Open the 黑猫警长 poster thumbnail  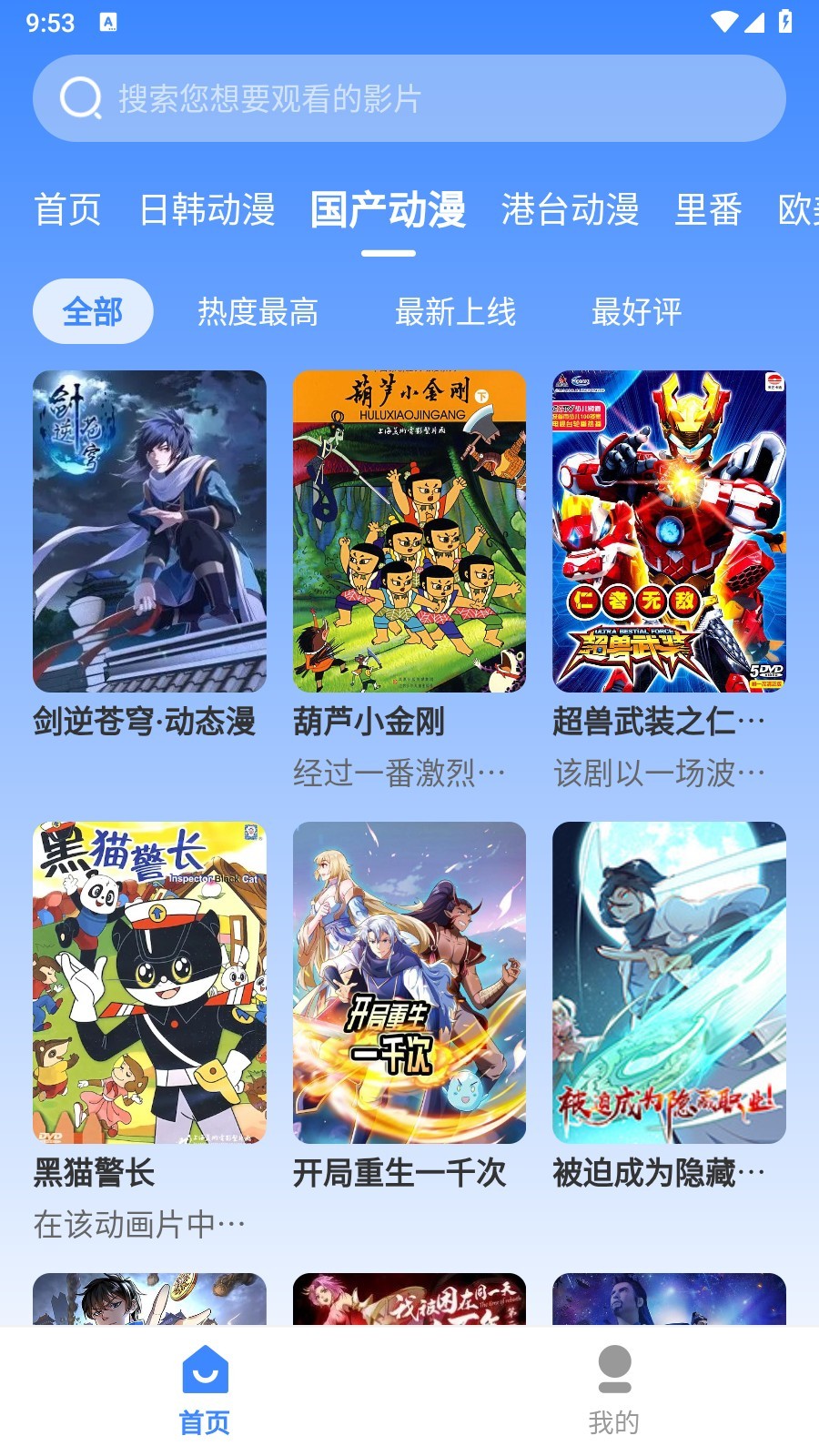[150, 985]
